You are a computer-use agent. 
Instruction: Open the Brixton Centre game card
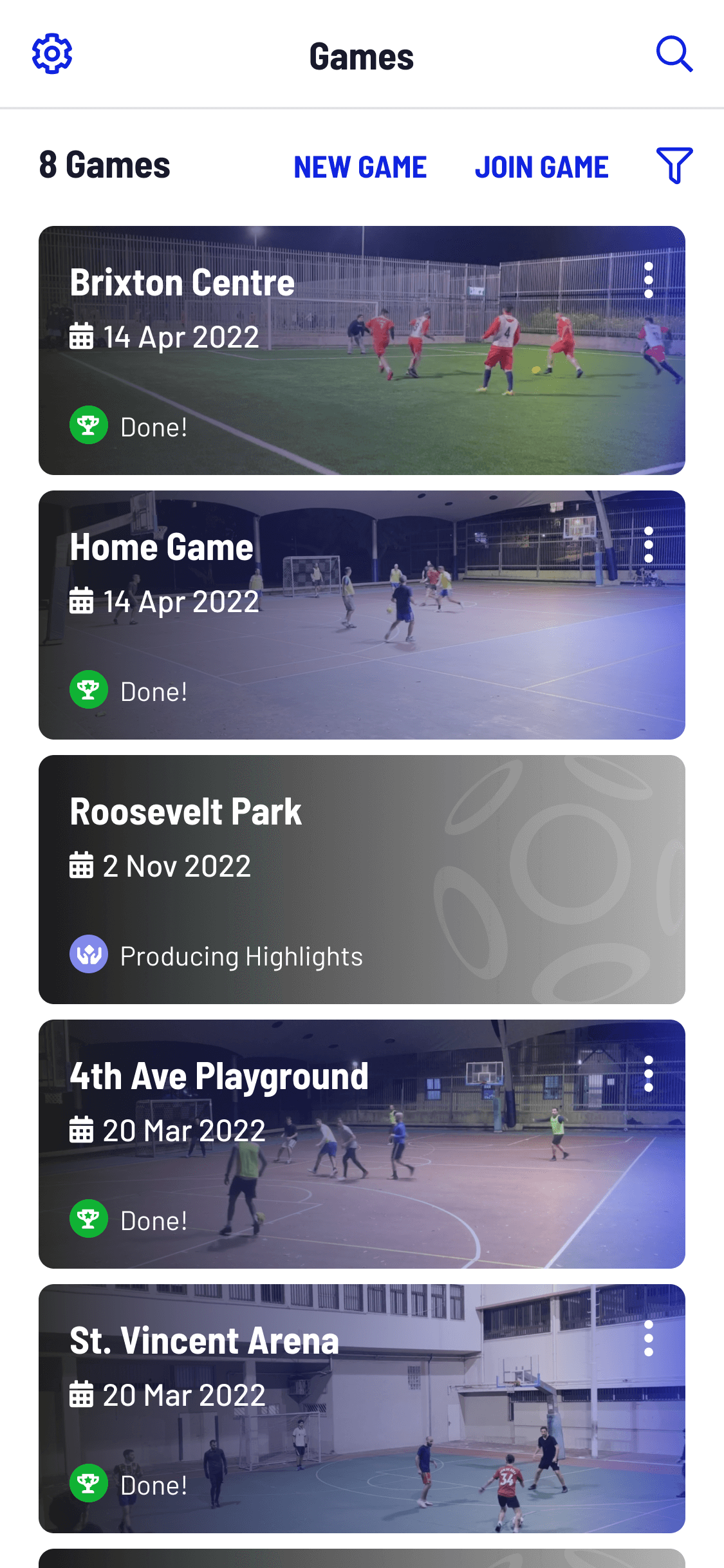(x=362, y=350)
